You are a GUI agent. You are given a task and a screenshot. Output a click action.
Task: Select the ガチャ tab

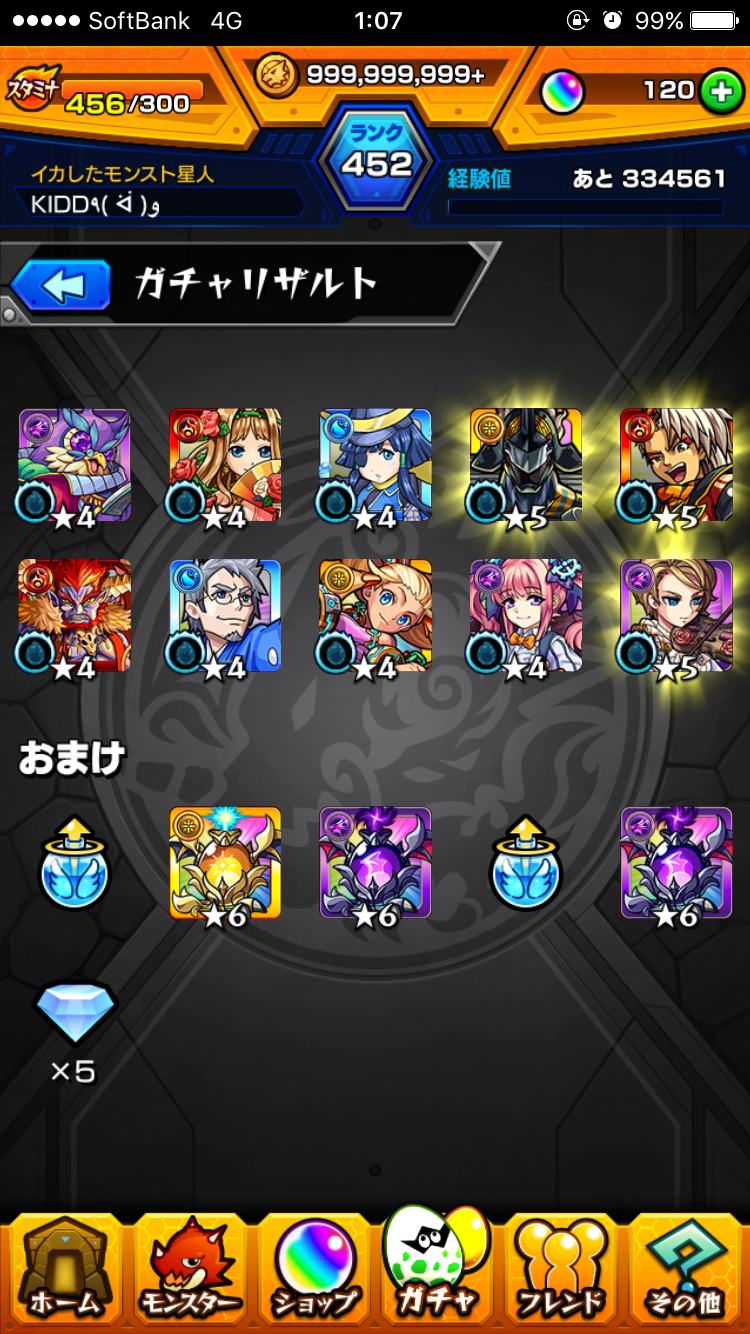(x=436, y=1268)
